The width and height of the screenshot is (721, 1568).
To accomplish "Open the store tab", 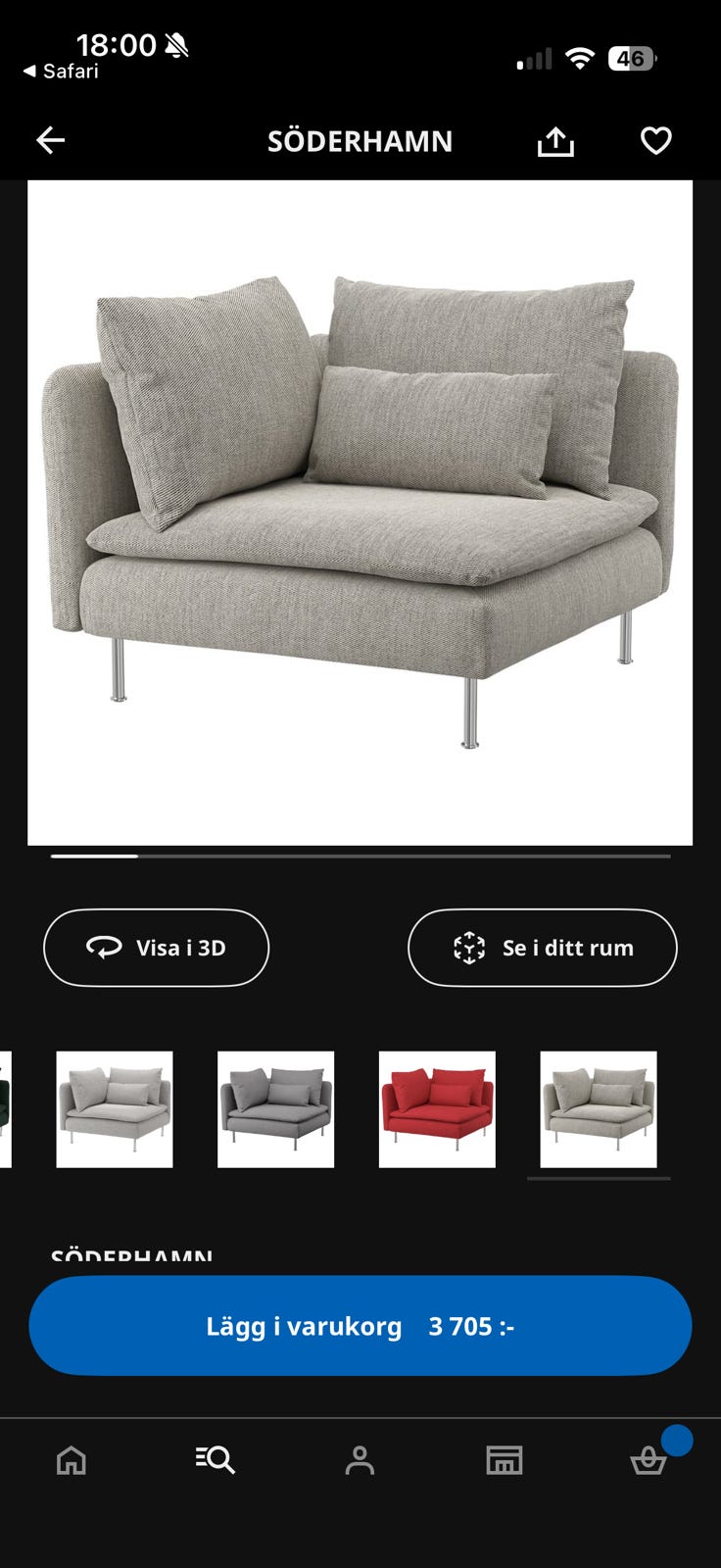I will tap(504, 1460).
